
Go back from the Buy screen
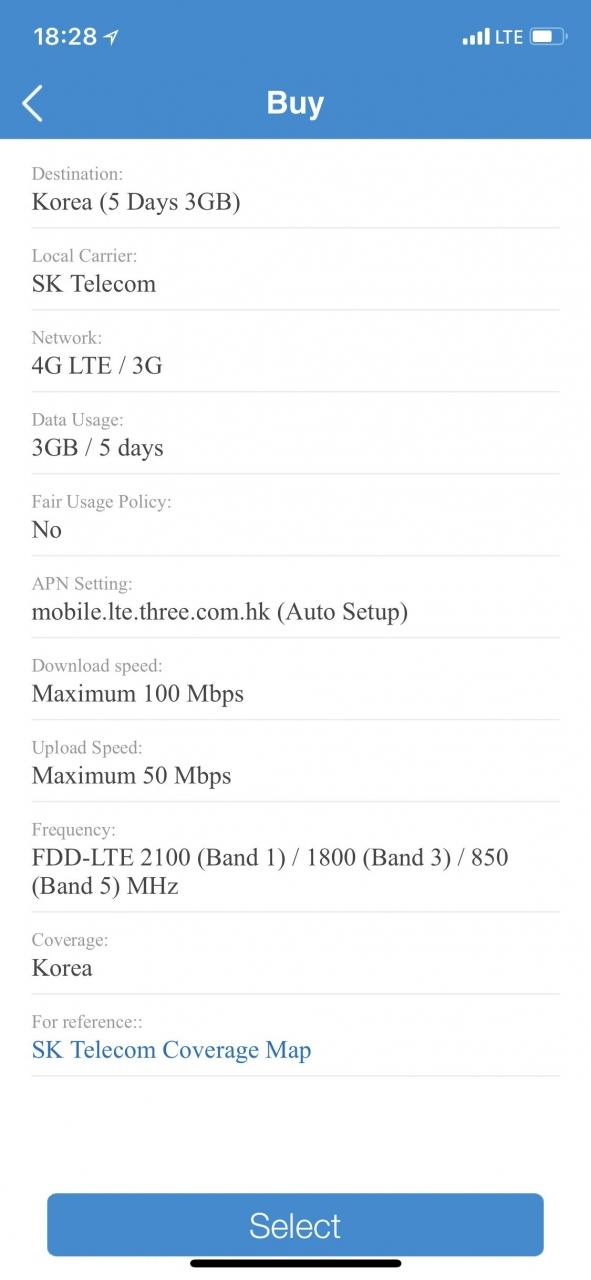[x=33, y=103]
